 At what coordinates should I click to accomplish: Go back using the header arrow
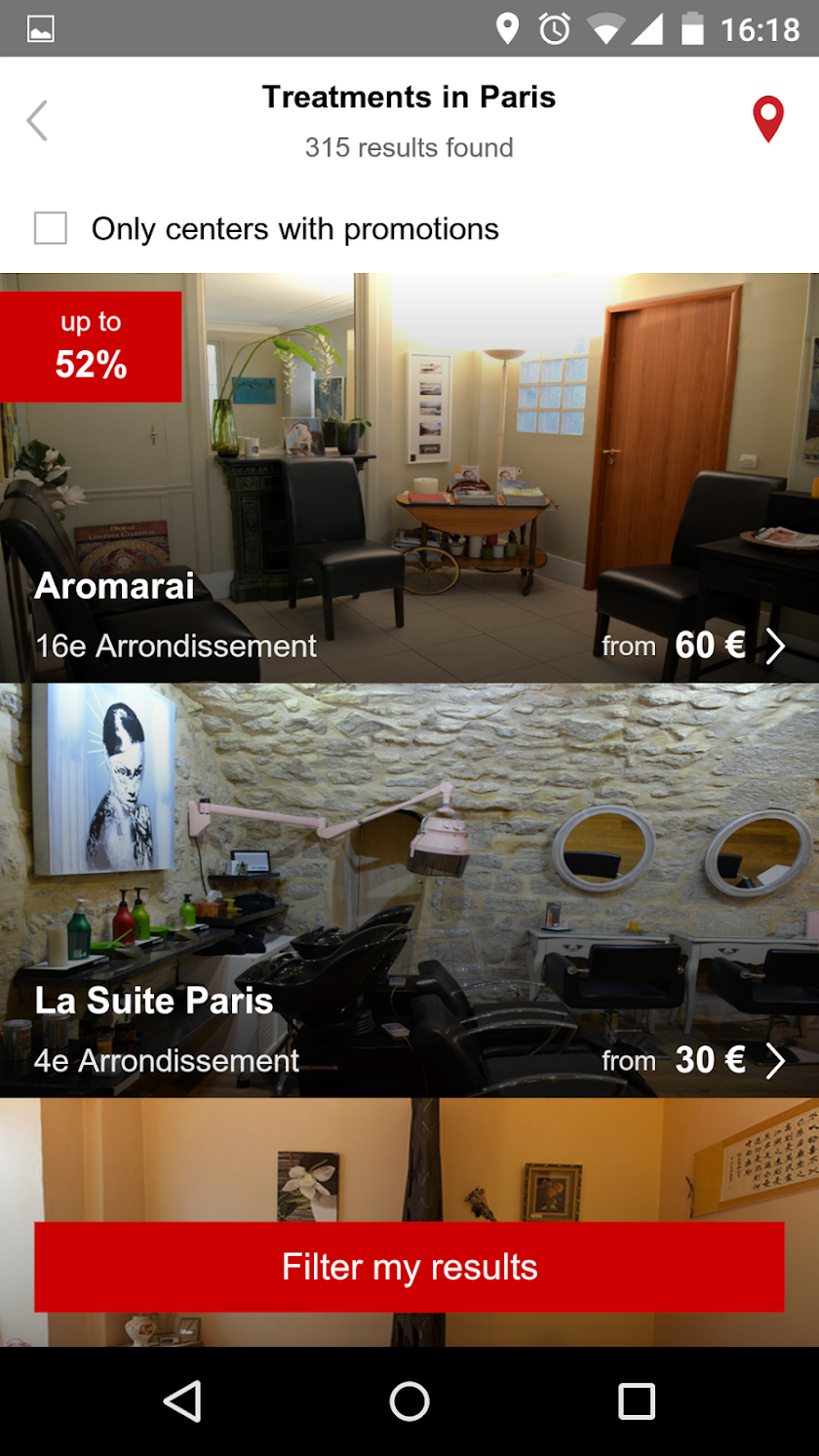coord(38,121)
